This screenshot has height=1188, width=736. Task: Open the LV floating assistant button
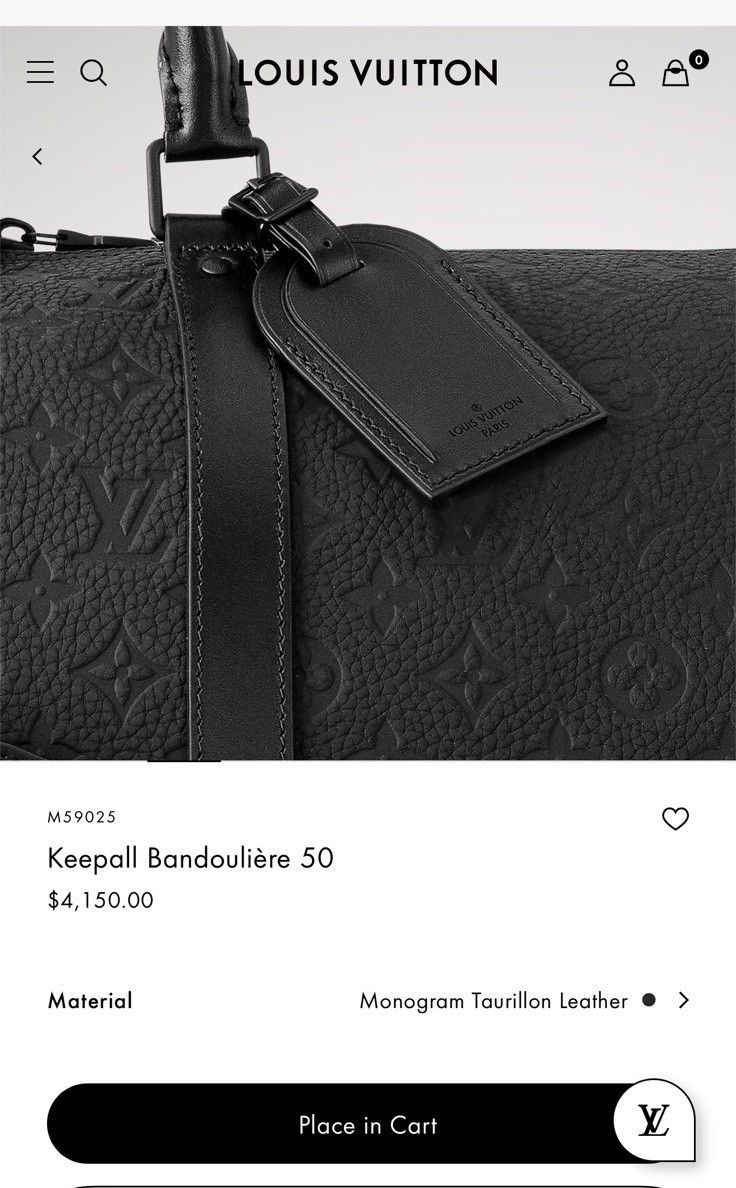tap(654, 1120)
